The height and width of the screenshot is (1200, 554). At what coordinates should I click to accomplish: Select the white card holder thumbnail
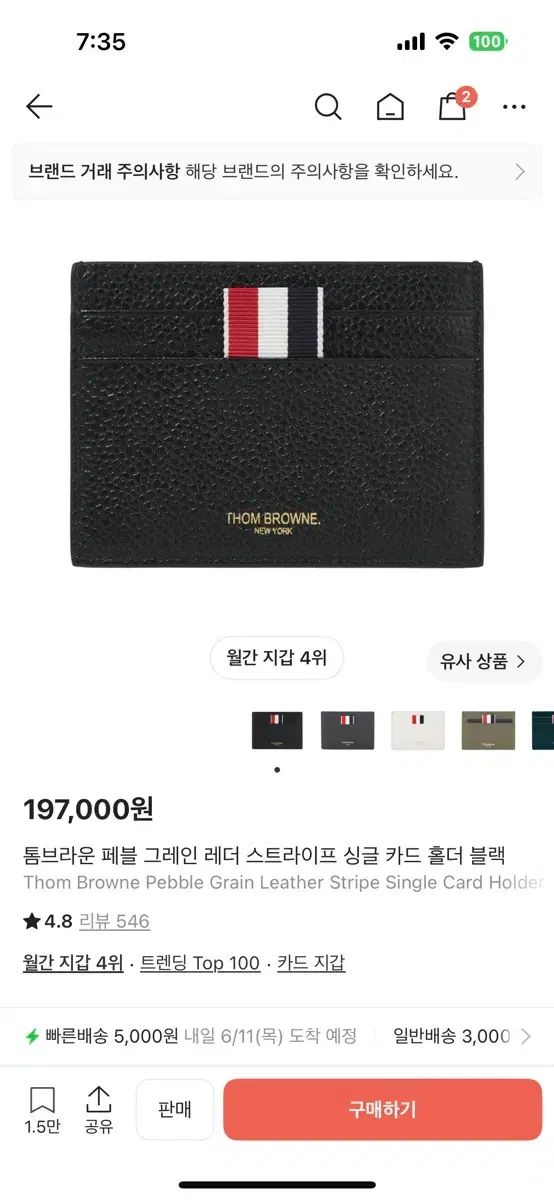[417, 730]
